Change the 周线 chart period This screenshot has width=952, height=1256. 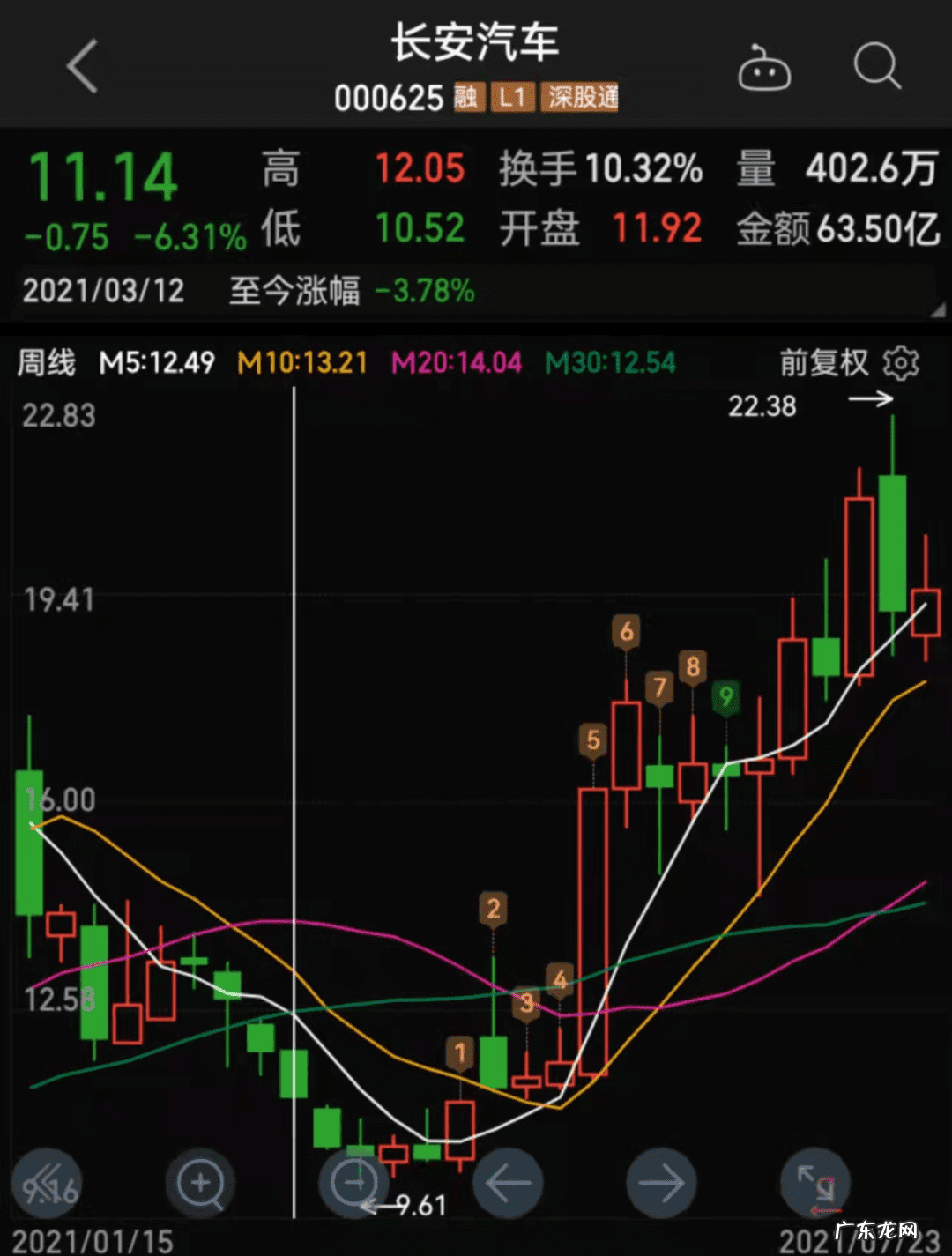47,362
